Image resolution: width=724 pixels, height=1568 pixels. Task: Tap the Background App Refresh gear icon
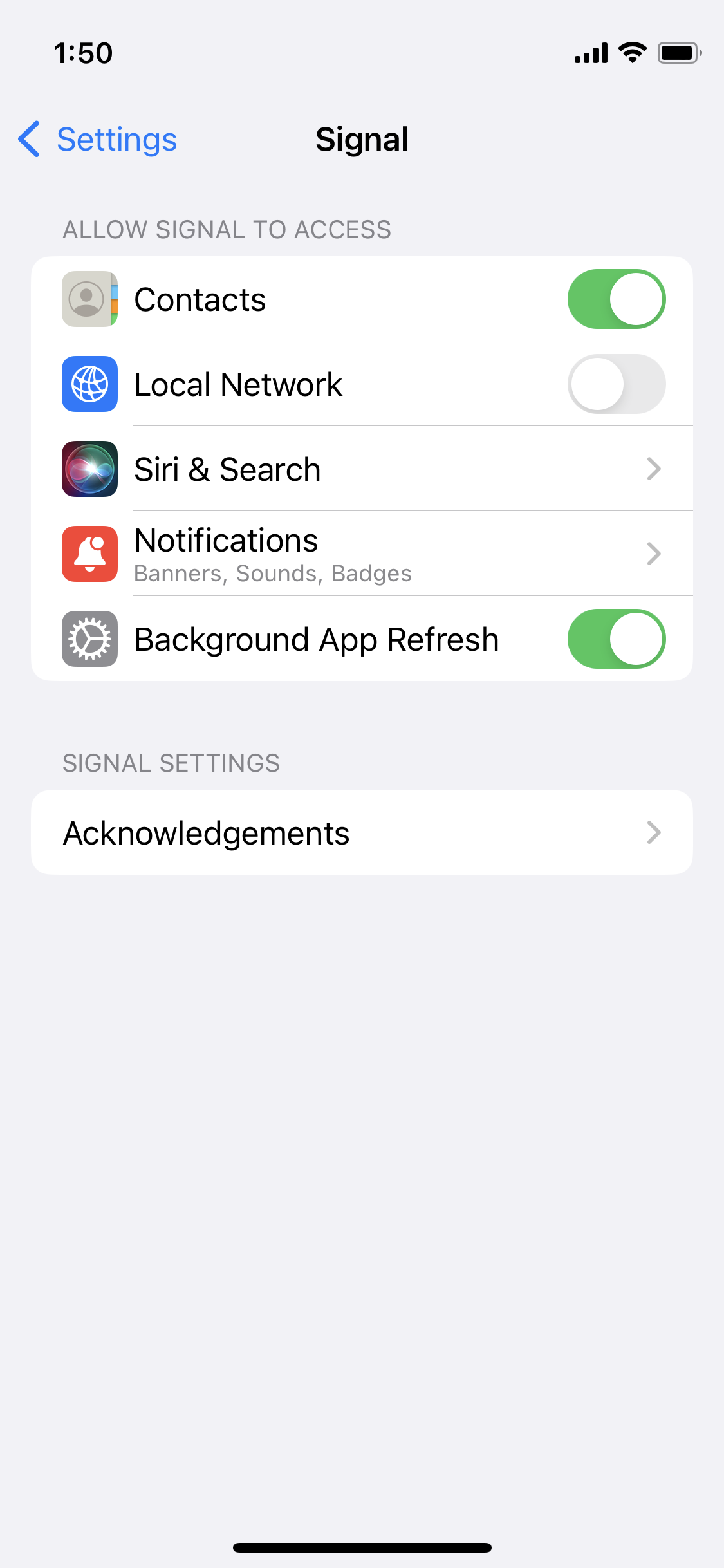(x=89, y=639)
